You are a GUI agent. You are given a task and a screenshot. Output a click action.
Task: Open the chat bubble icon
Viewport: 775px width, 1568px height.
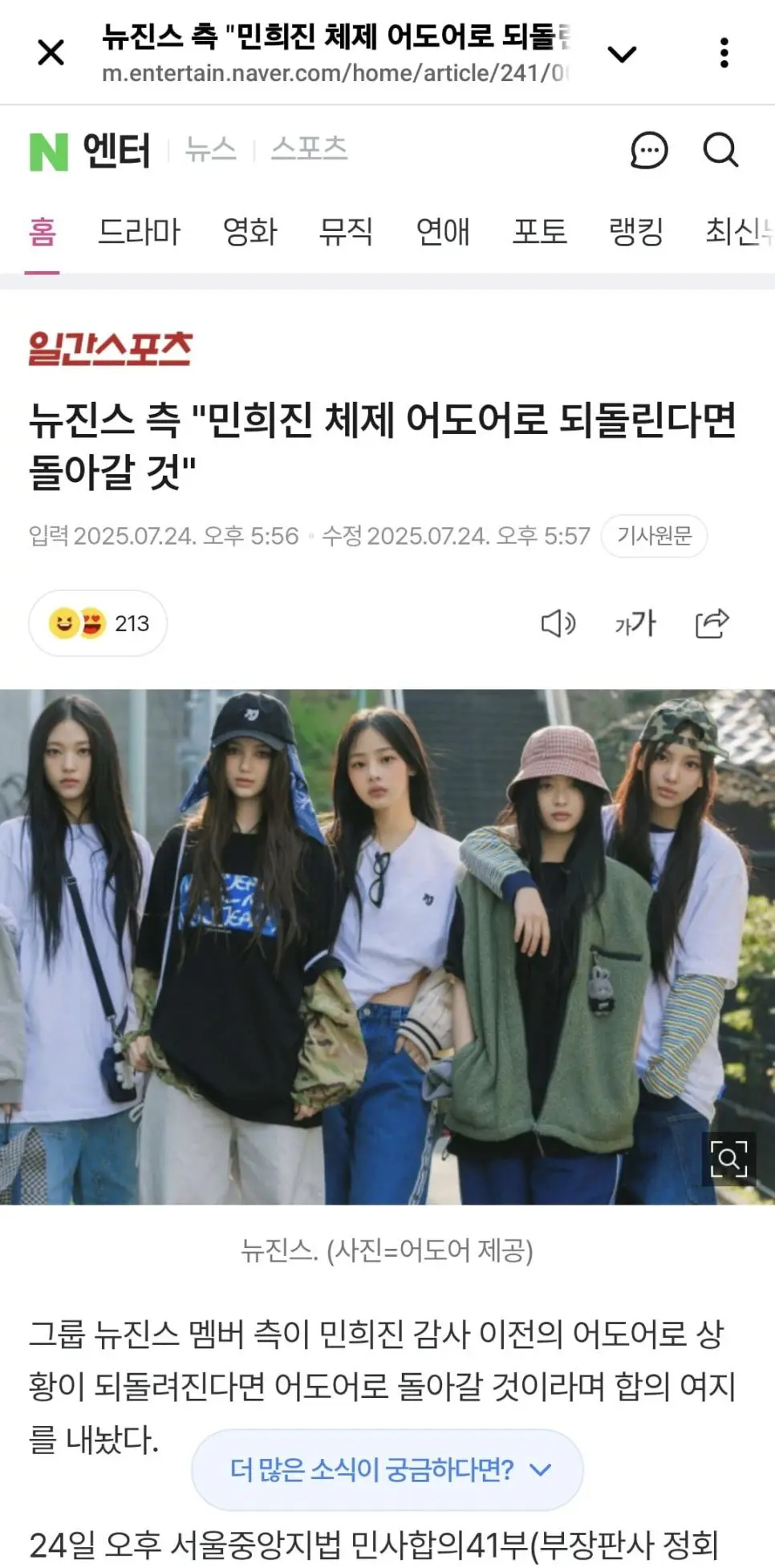[649, 150]
